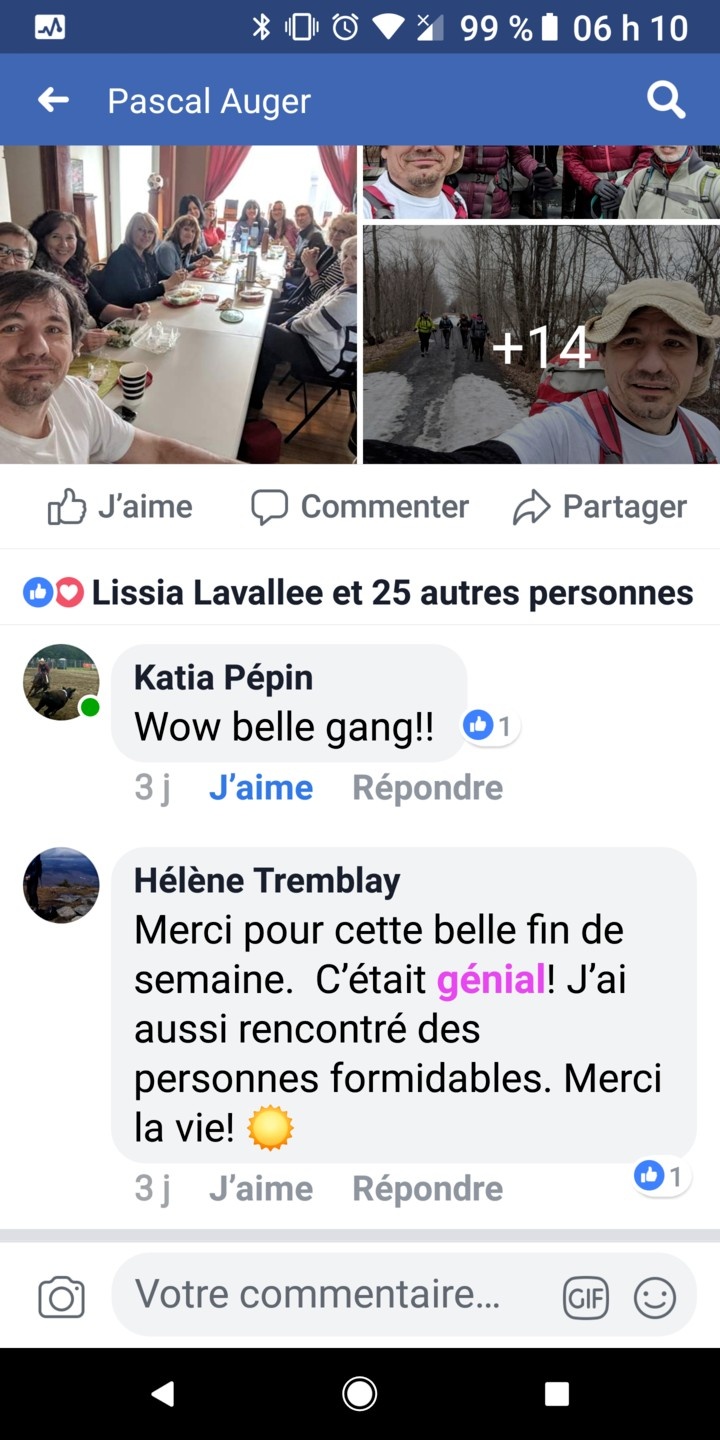The image size is (720, 1440).
Task: Open the +14 more photos tile
Action: click(x=541, y=345)
